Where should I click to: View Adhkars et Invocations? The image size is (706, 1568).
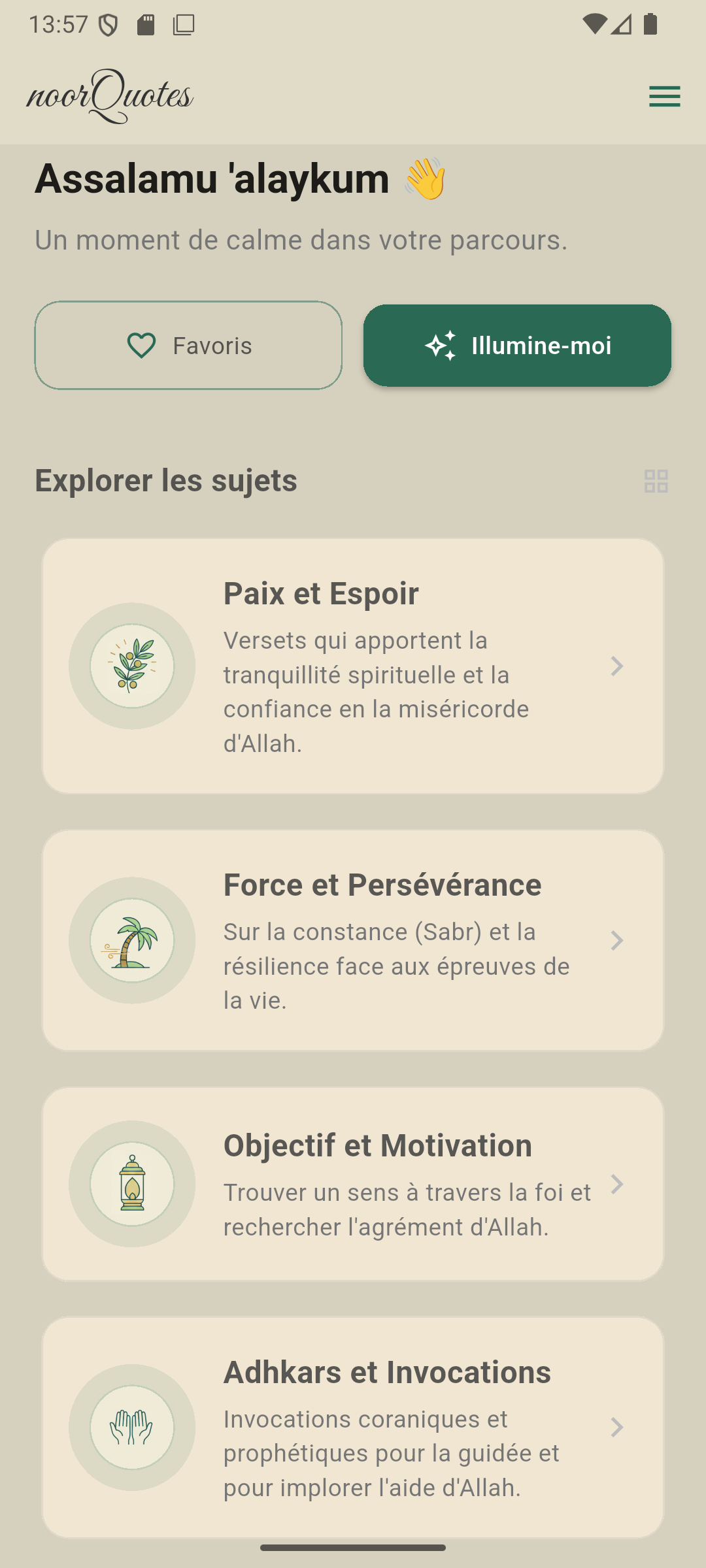coord(353,1427)
